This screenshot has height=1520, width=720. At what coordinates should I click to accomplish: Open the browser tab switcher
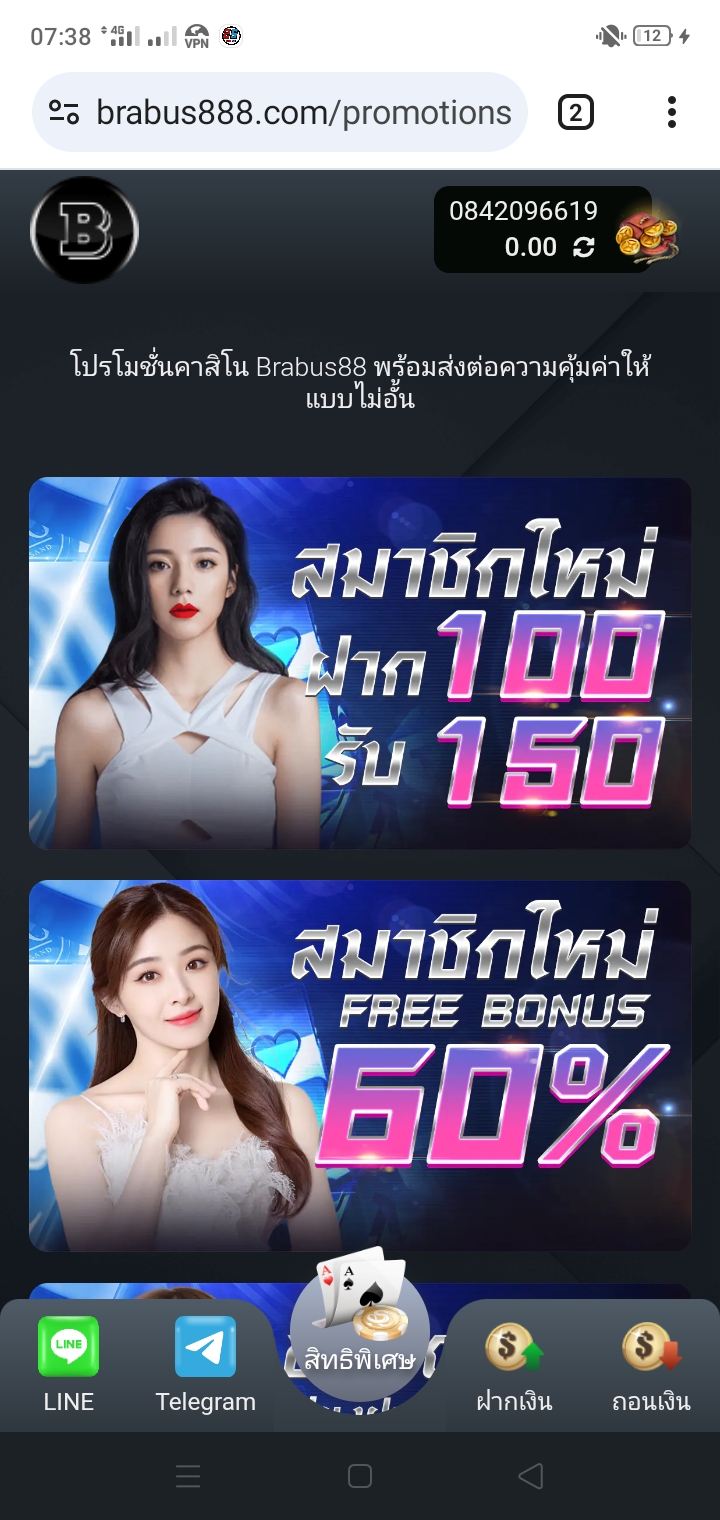point(575,113)
